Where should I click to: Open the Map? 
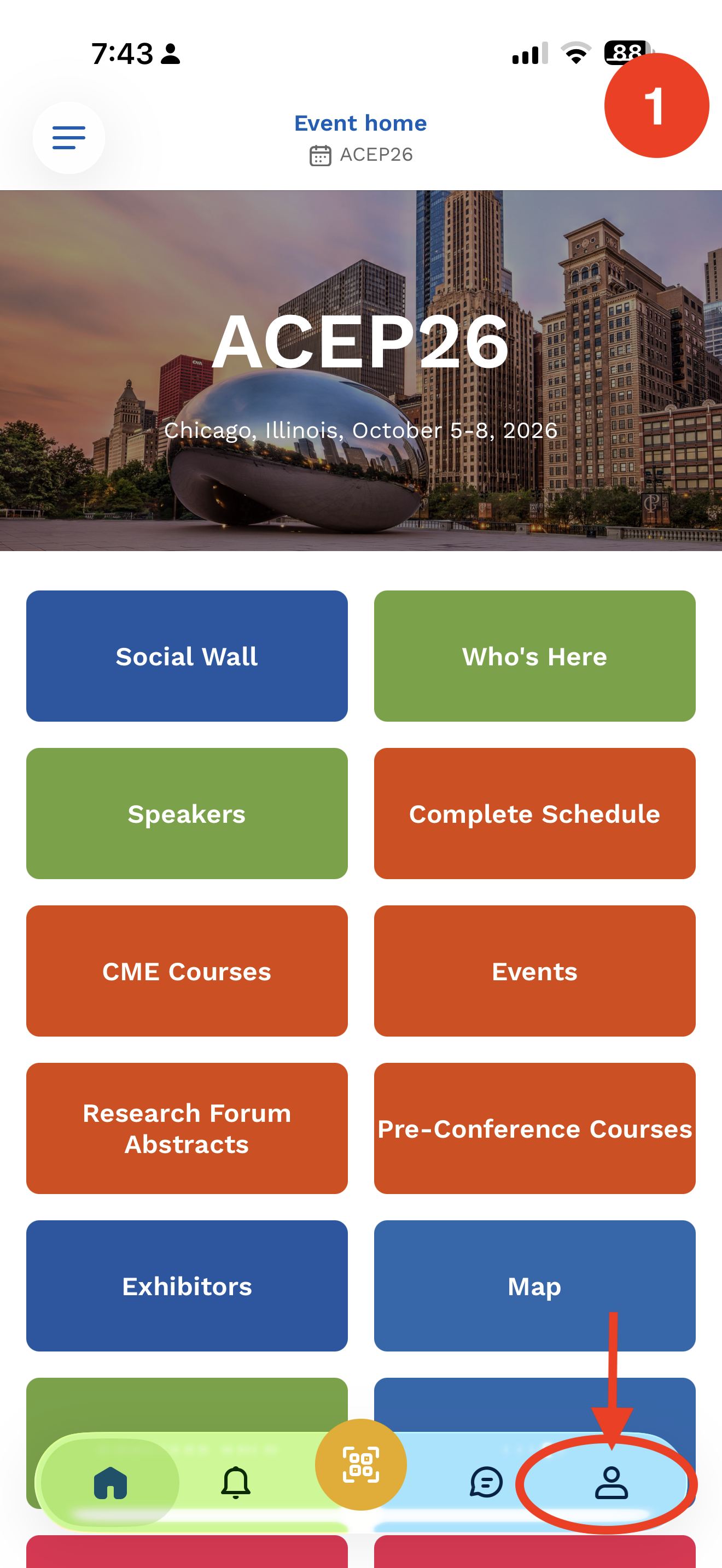coord(534,1285)
